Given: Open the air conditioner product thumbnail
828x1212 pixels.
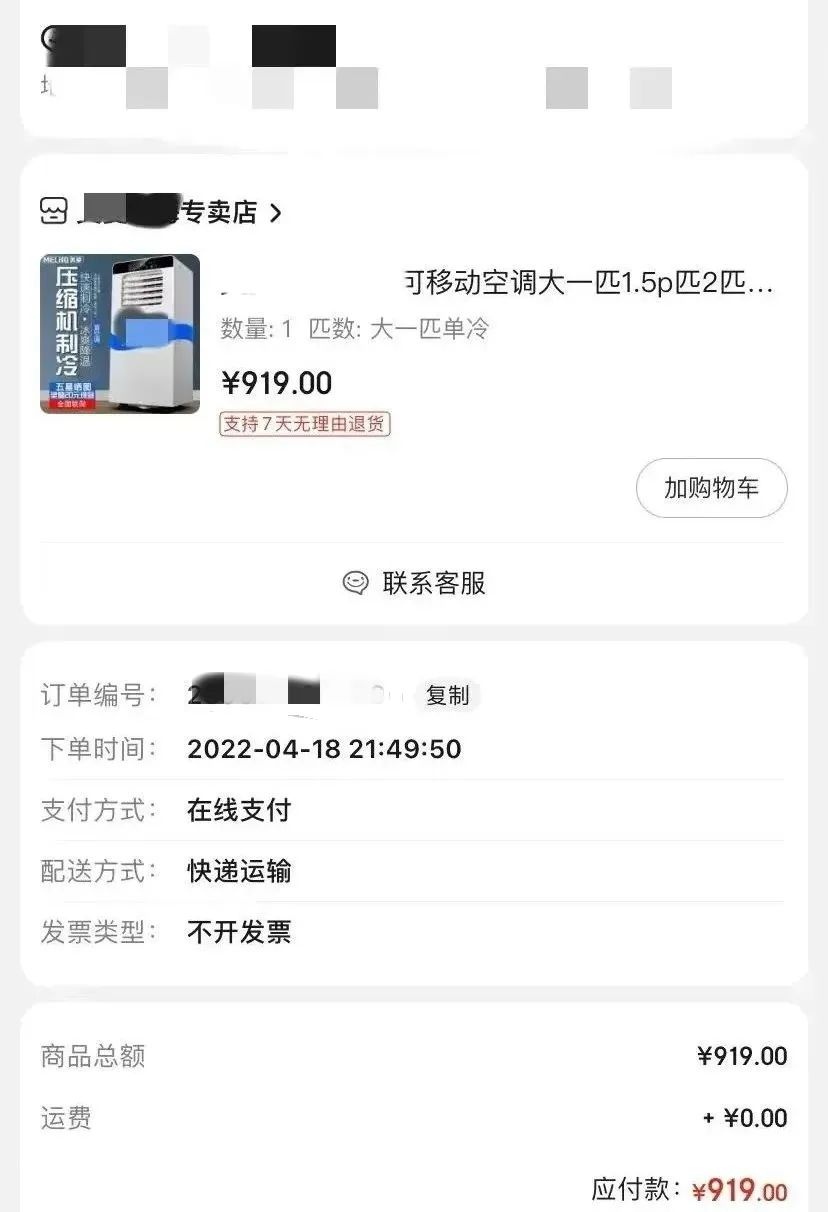Looking at the screenshot, I should [x=119, y=333].
